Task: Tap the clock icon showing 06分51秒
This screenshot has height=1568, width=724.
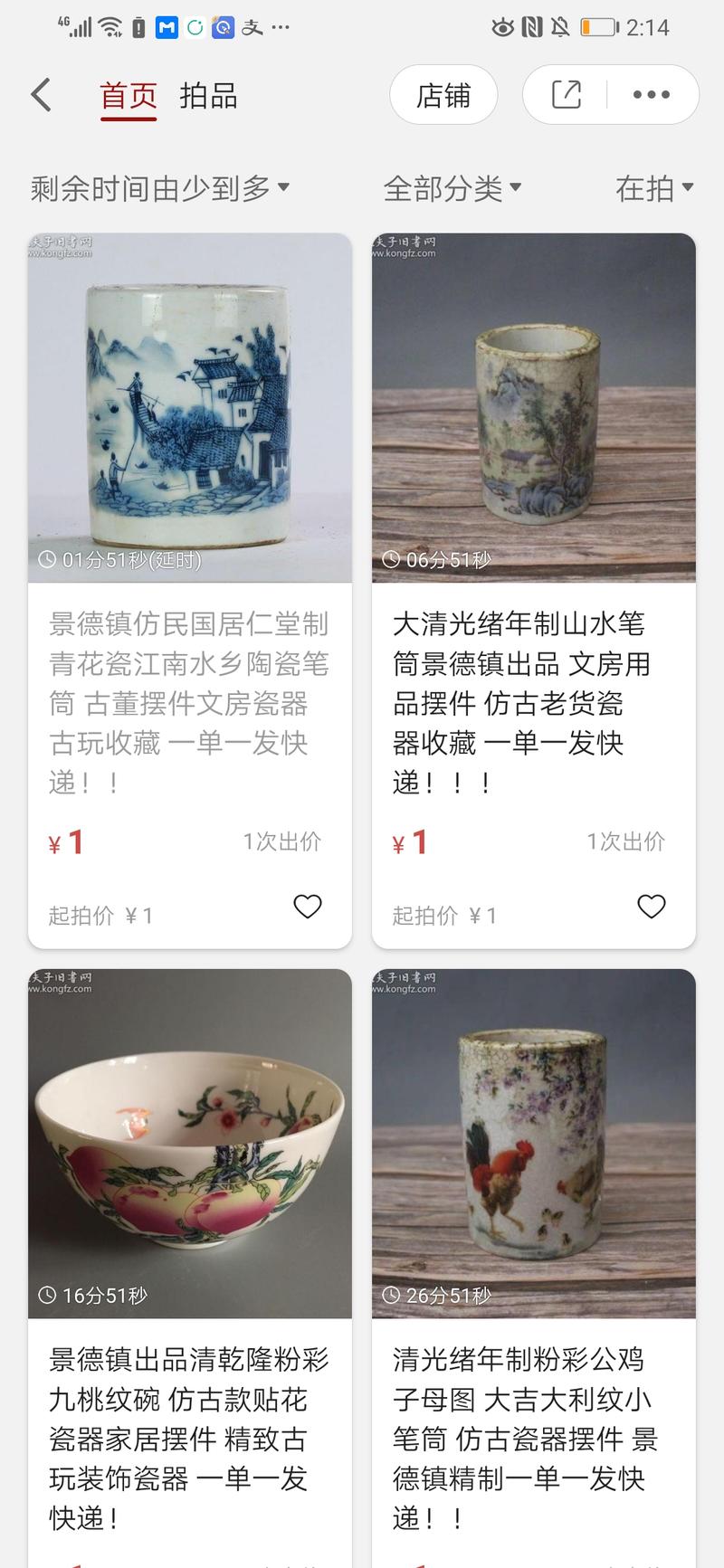Action: coord(395,559)
